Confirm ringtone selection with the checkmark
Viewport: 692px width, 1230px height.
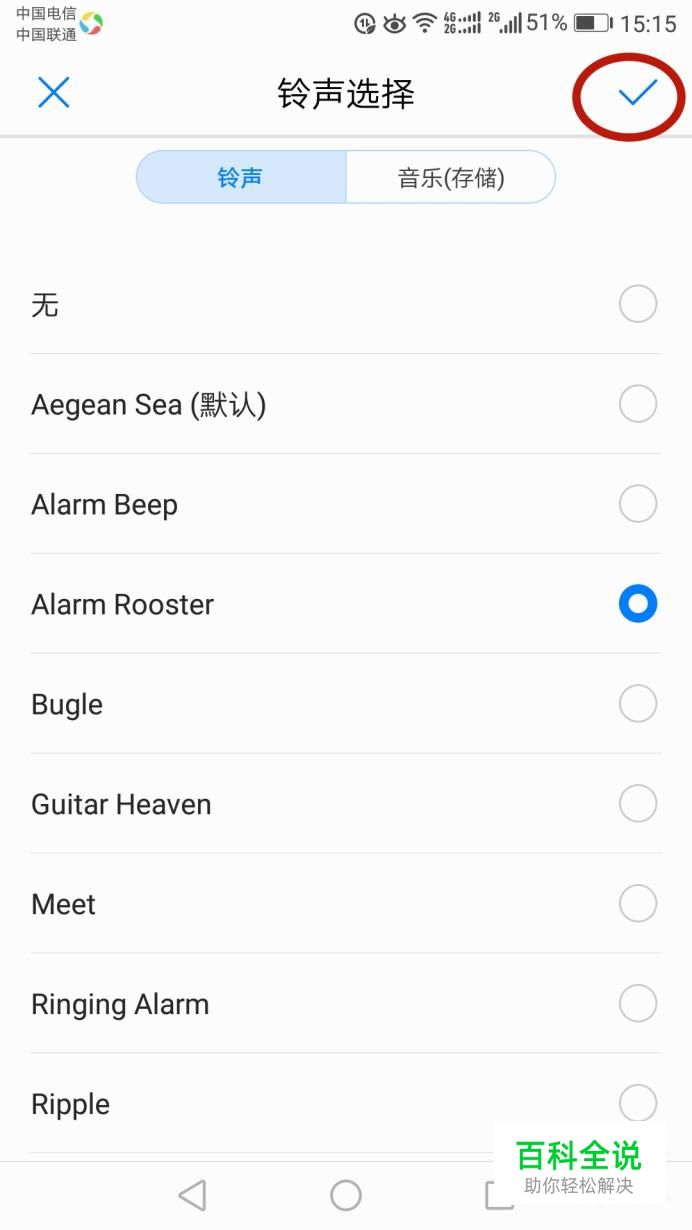[637, 93]
